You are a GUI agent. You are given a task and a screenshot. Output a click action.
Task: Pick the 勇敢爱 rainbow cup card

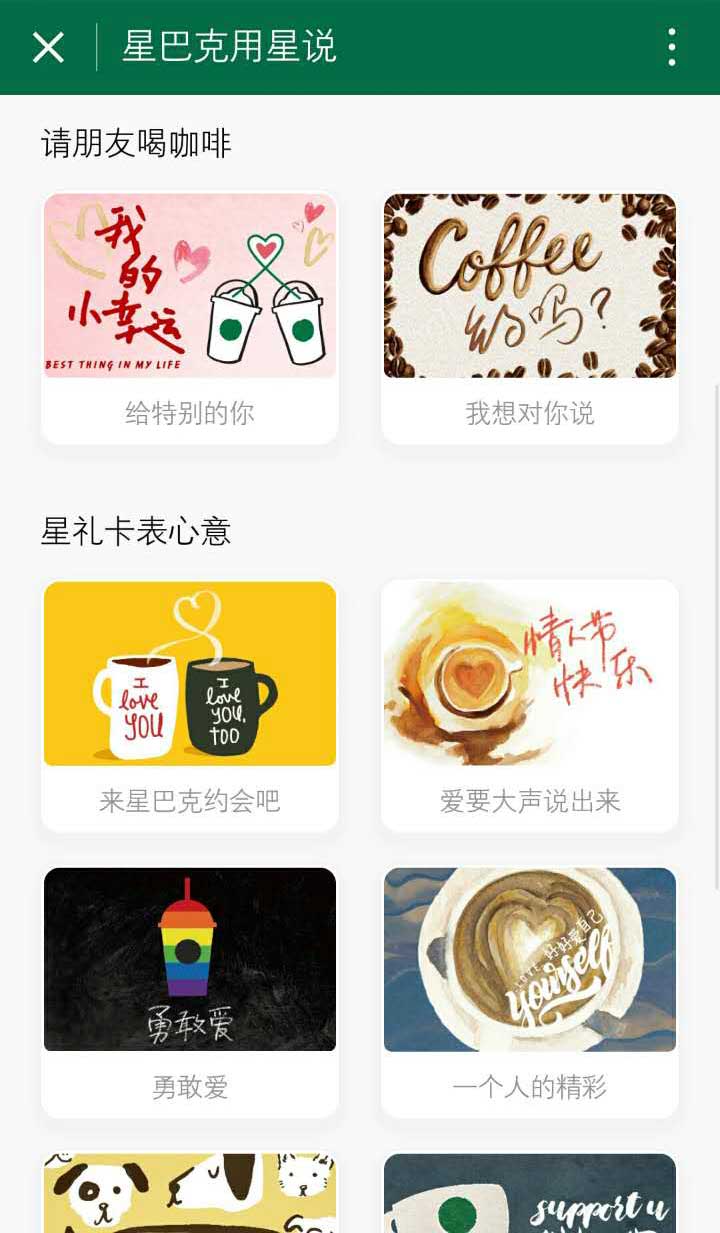click(190, 990)
